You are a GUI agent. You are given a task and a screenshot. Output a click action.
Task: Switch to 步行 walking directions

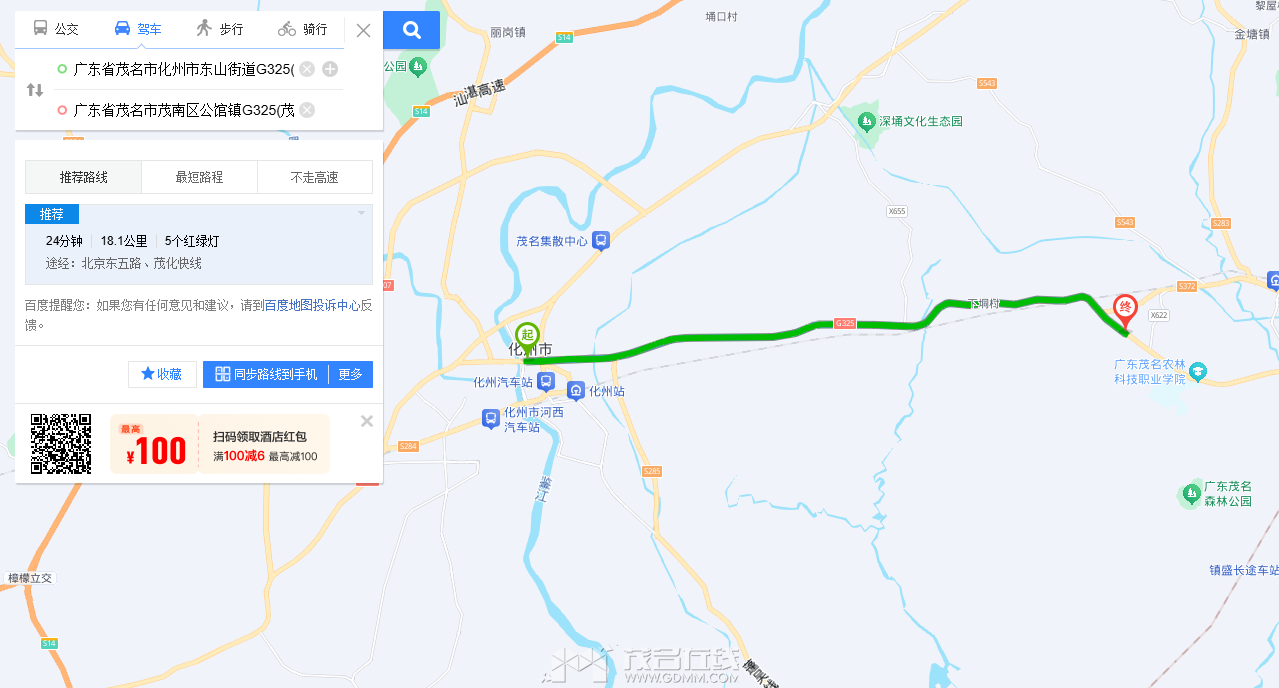point(220,29)
